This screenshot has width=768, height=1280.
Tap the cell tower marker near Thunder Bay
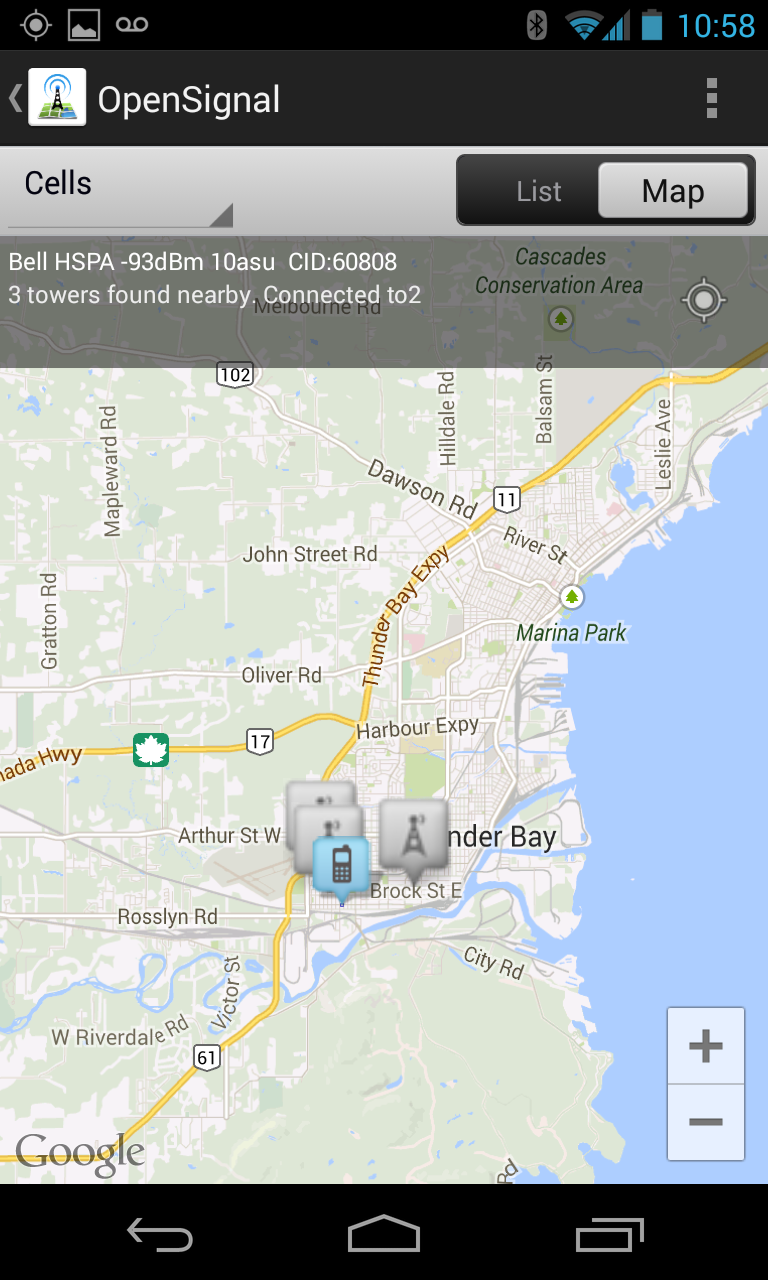click(x=415, y=830)
